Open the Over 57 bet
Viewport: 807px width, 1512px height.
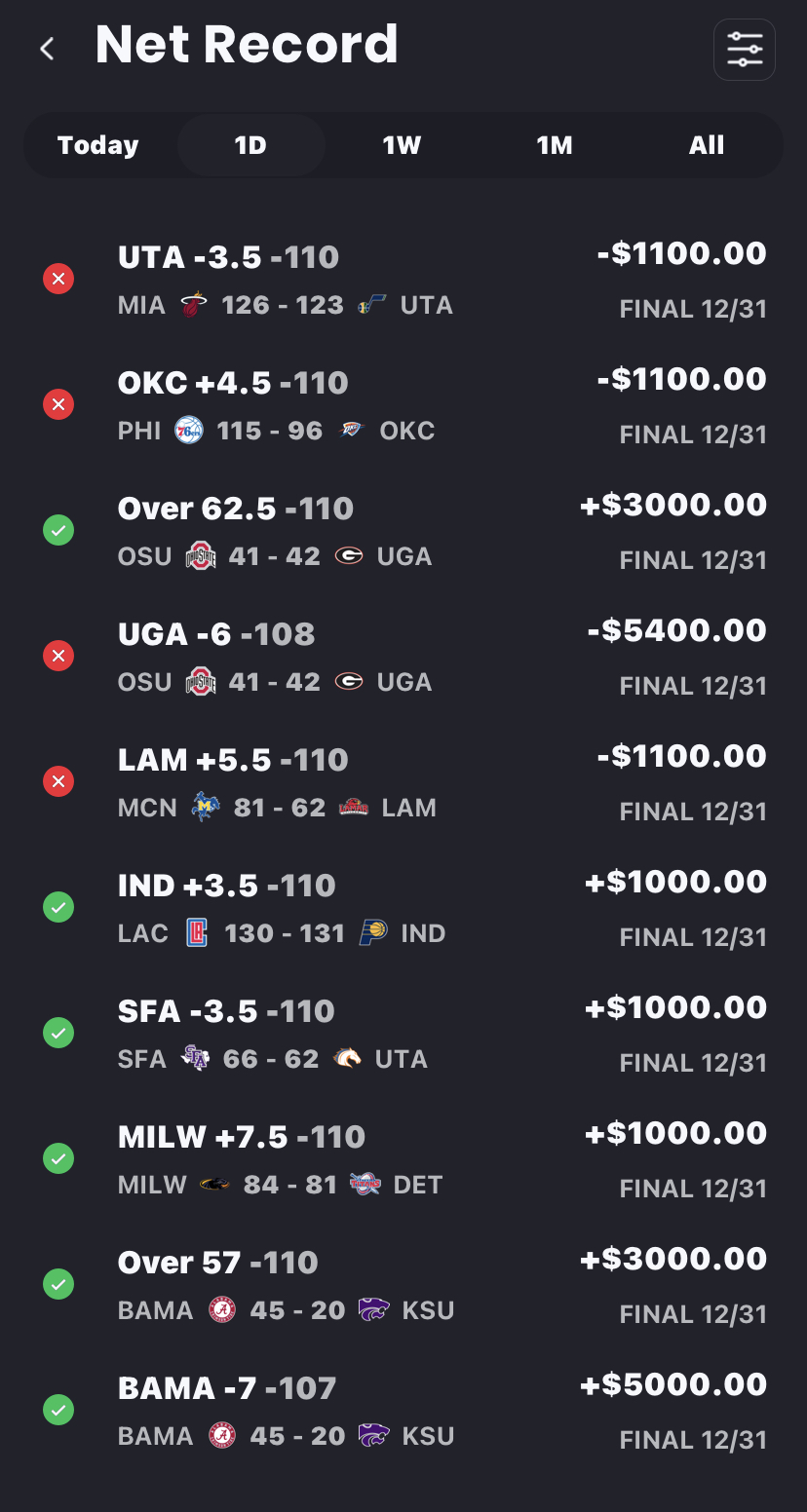pyautogui.click(x=403, y=1286)
